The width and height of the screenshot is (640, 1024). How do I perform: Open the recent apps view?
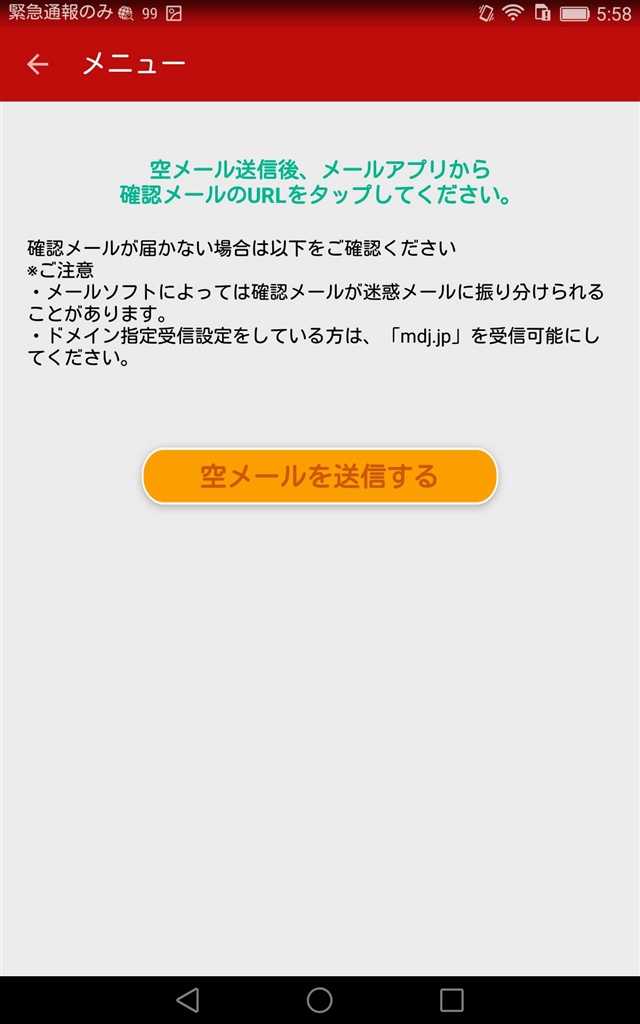tap(452, 999)
